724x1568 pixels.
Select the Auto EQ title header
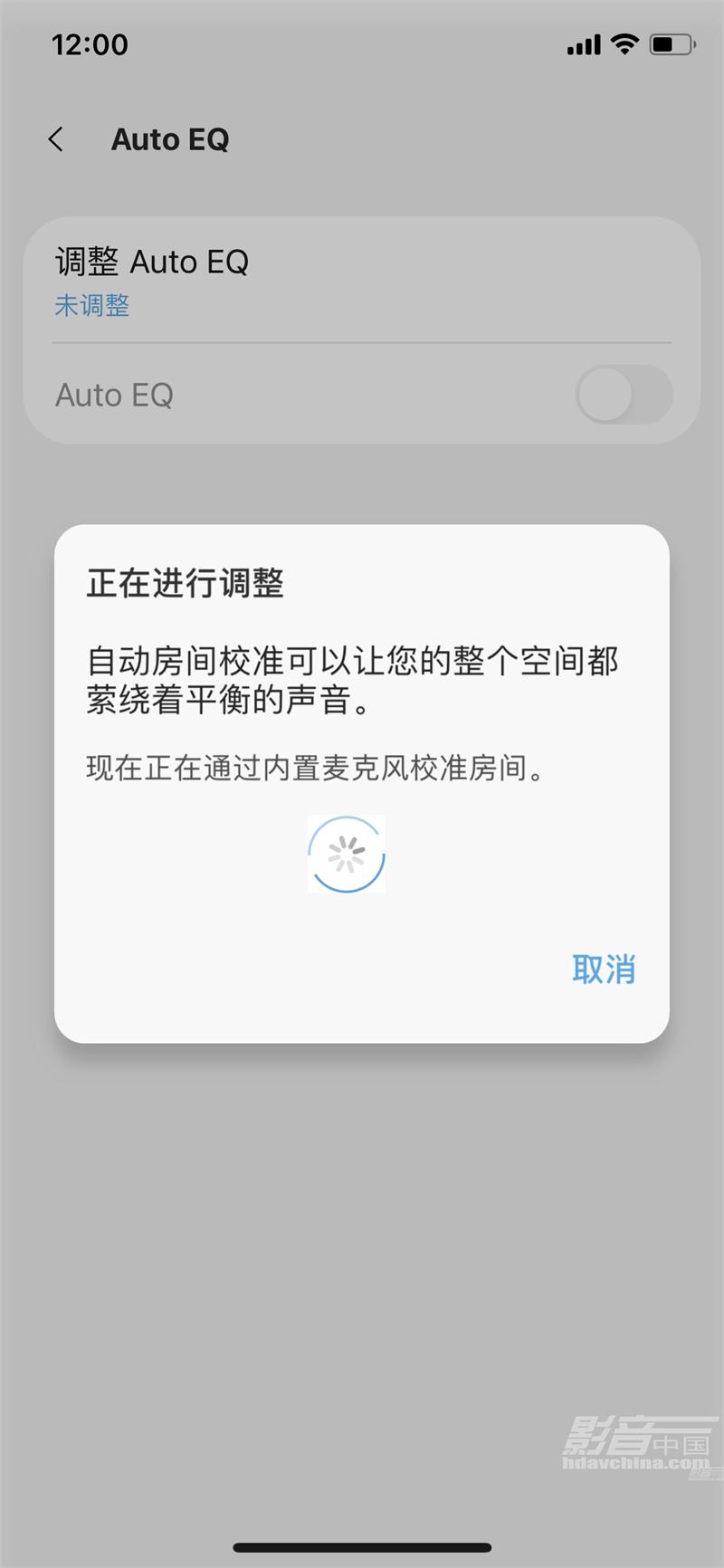pyautogui.click(x=170, y=139)
